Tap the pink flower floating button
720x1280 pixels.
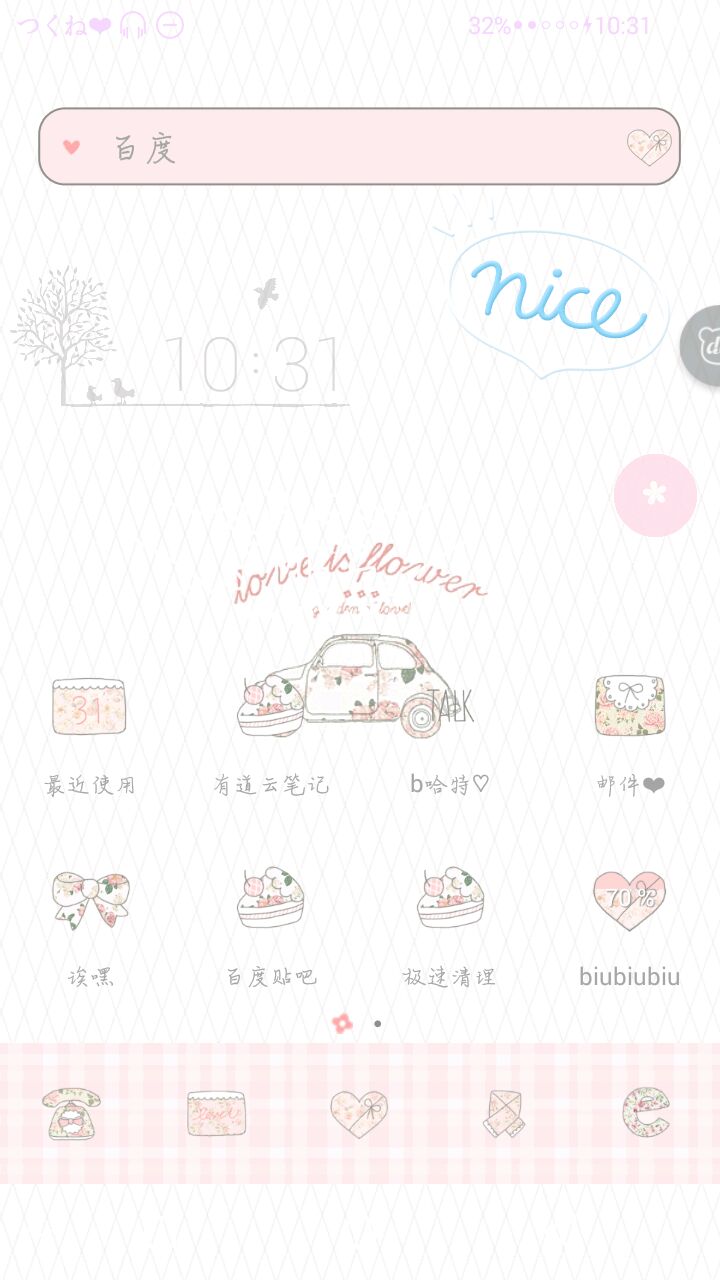pos(655,495)
